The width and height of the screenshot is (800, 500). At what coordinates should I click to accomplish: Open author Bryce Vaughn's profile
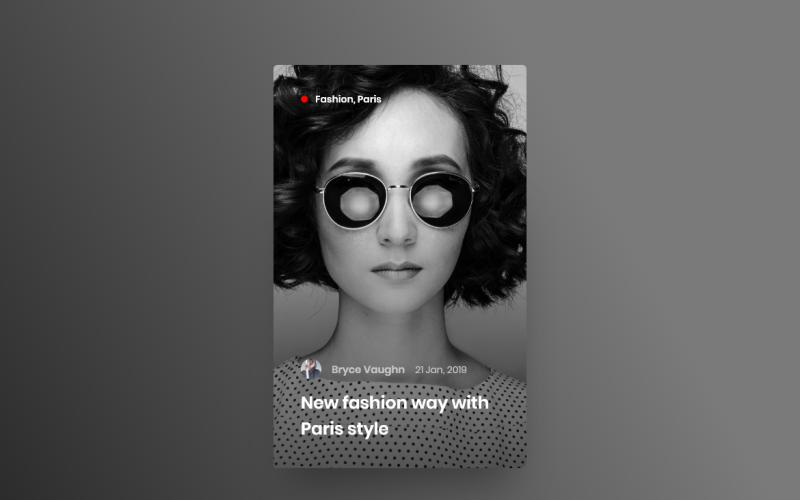(367, 370)
